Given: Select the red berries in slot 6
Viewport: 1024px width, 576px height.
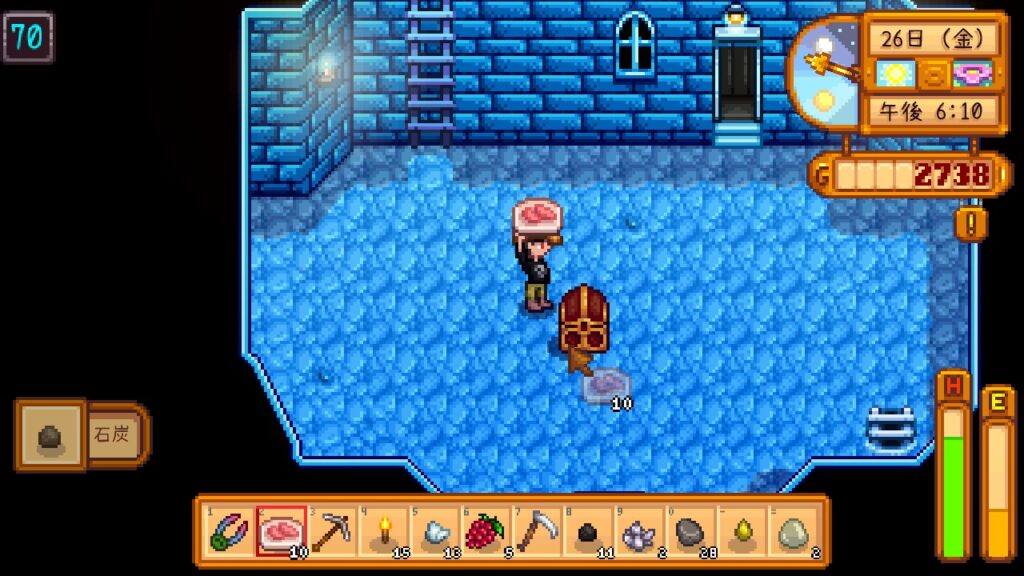Looking at the screenshot, I should tap(485, 531).
